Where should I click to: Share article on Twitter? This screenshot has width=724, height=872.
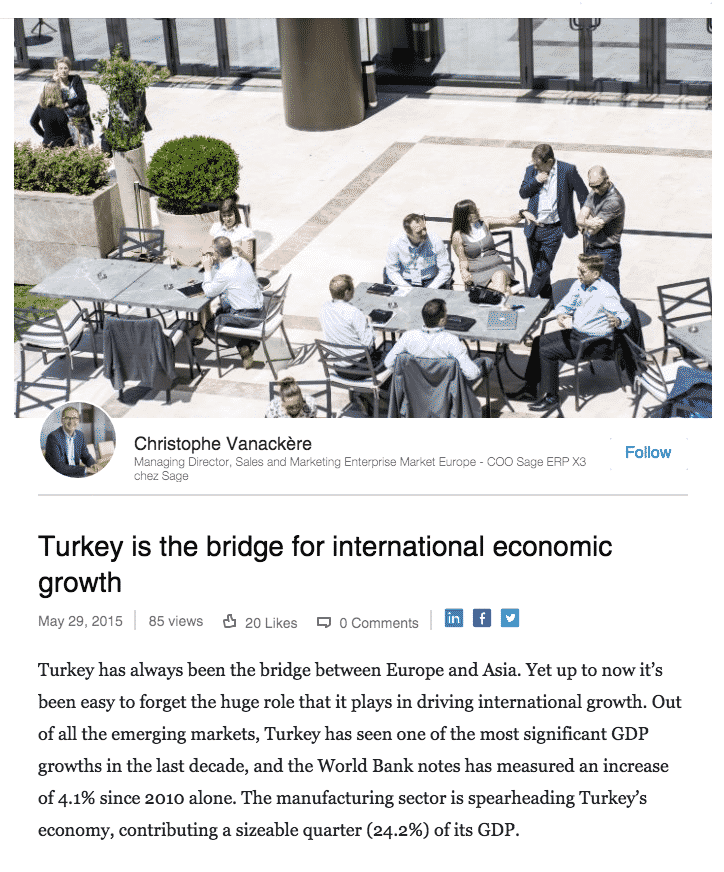click(x=510, y=618)
